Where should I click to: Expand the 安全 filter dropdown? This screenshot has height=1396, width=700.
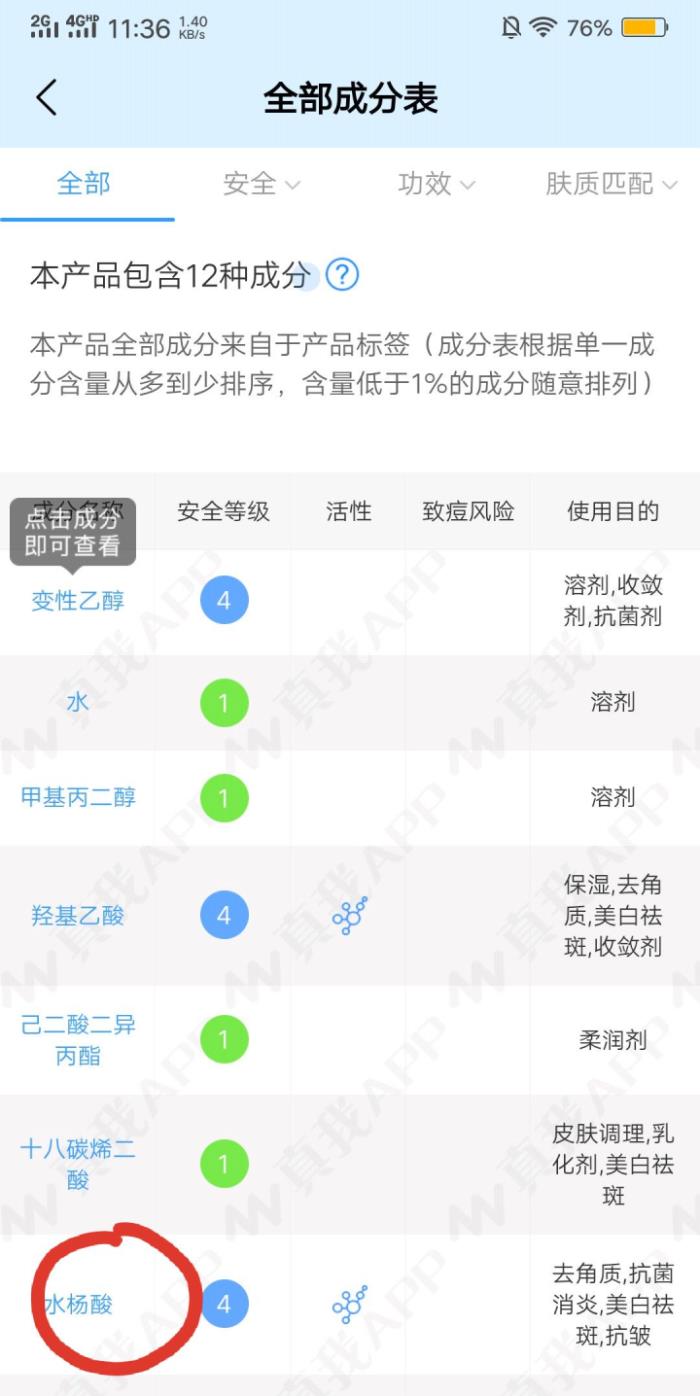point(261,184)
